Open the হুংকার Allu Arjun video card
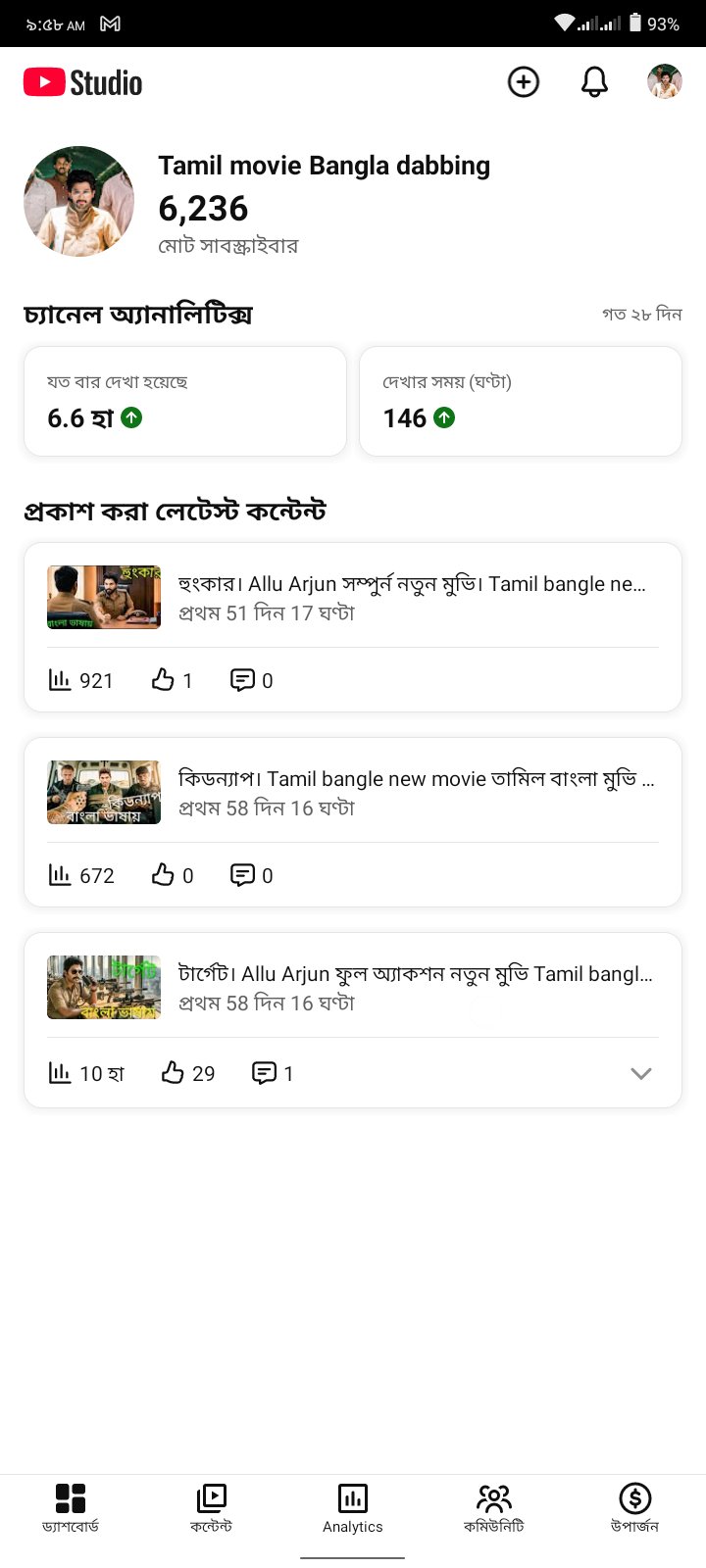The height and width of the screenshot is (1568, 706). (353, 627)
